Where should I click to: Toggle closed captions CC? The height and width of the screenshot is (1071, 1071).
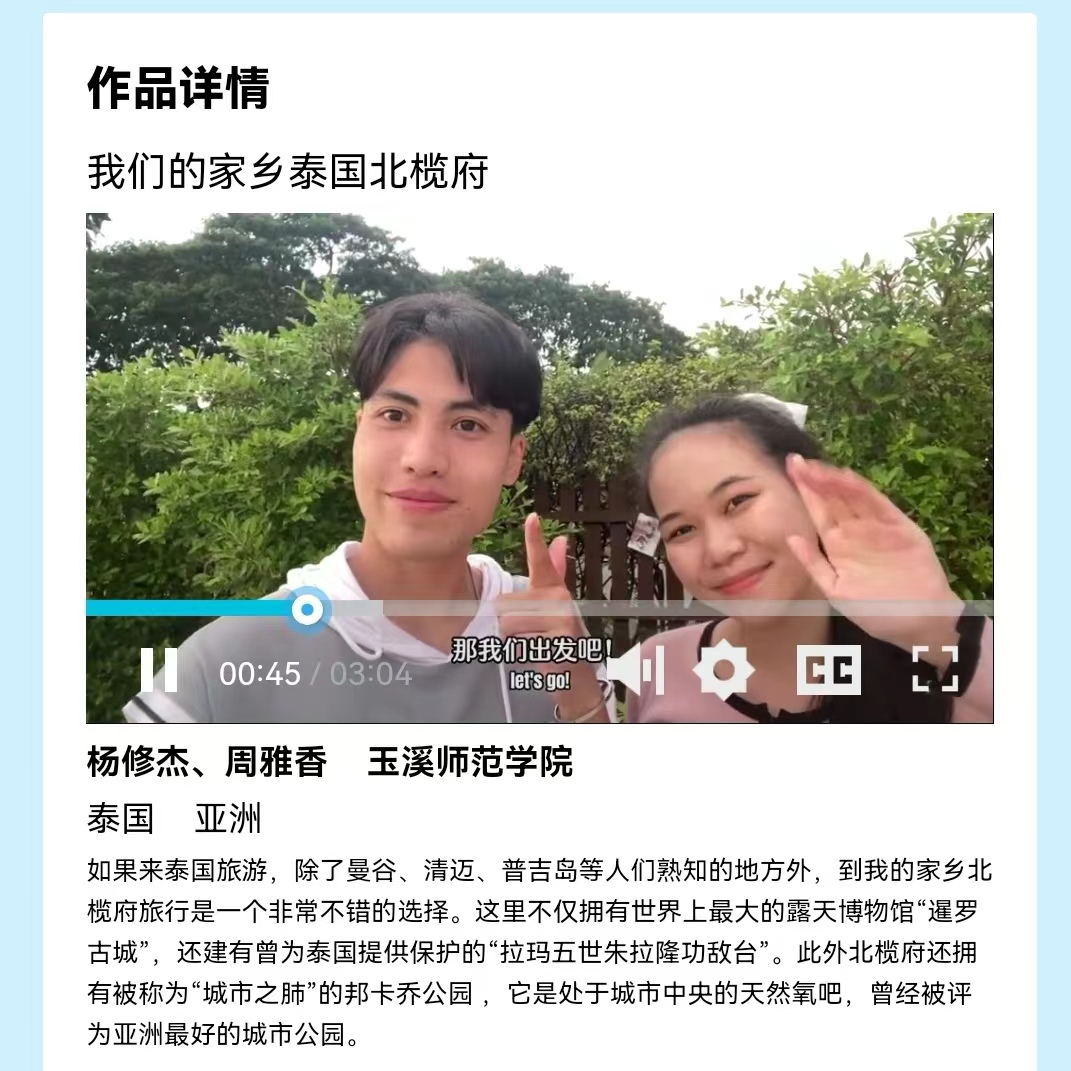828,670
